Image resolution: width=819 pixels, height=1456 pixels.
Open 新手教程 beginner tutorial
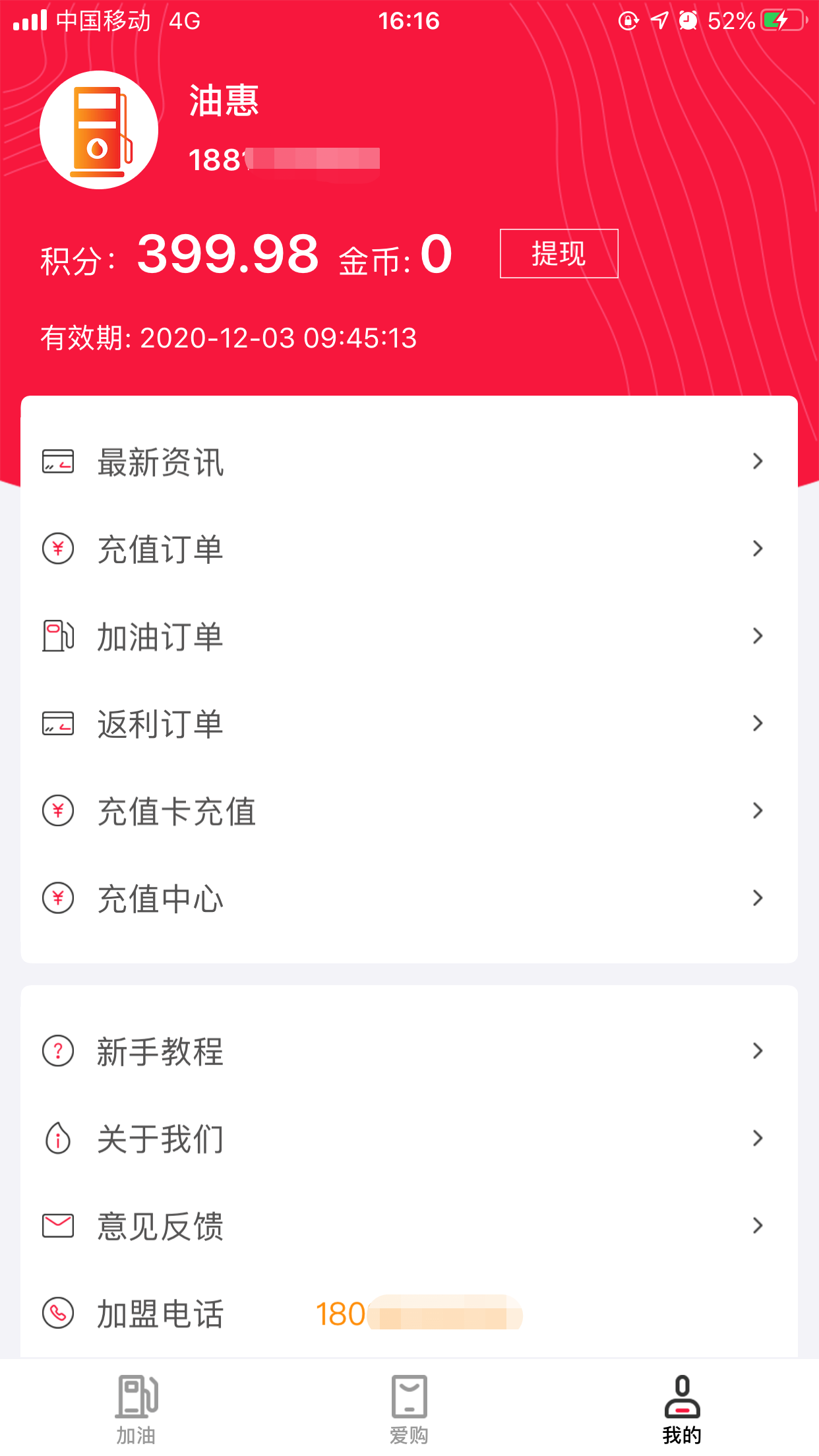[x=409, y=1051]
